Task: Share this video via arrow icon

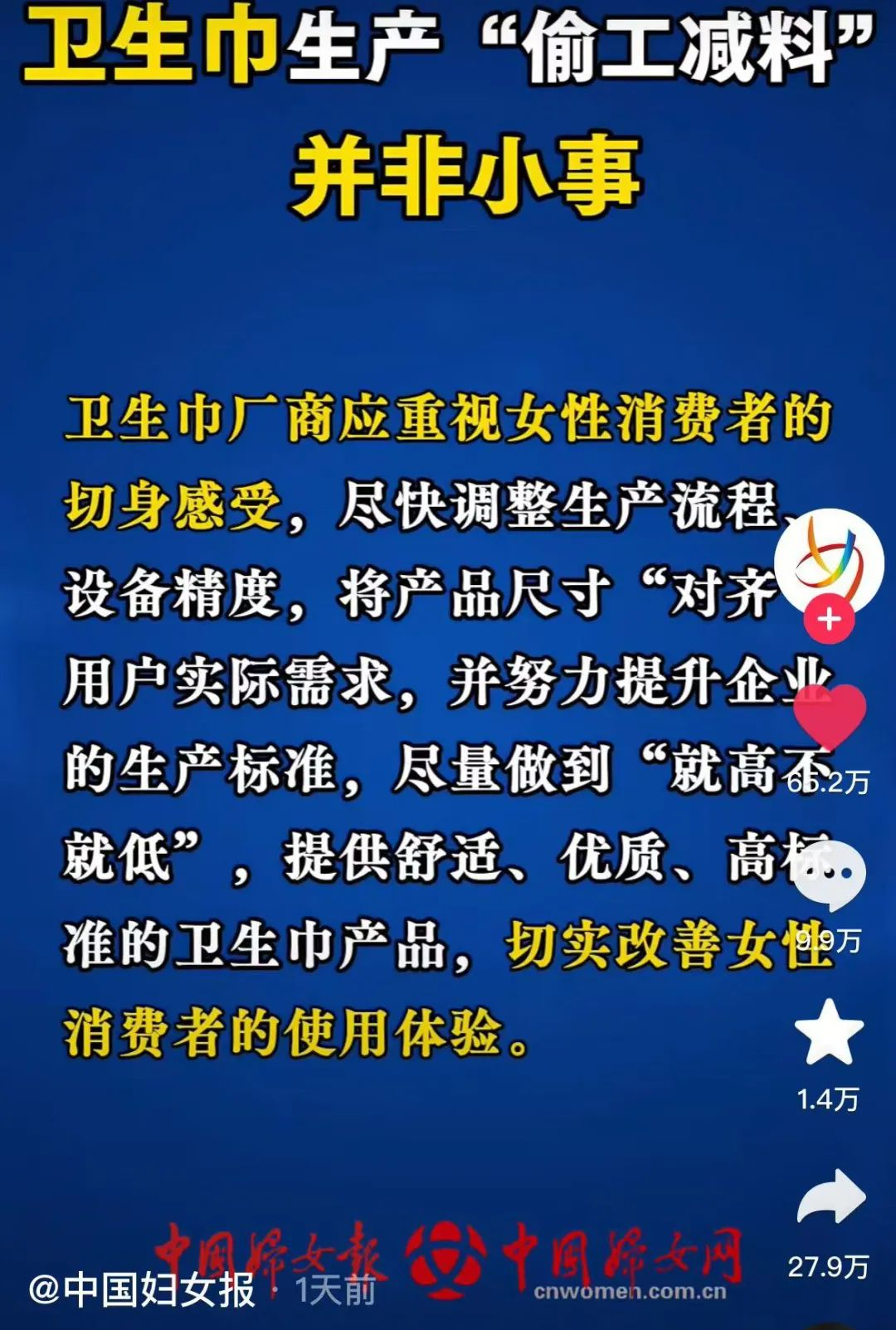Action: pyautogui.click(x=830, y=1196)
